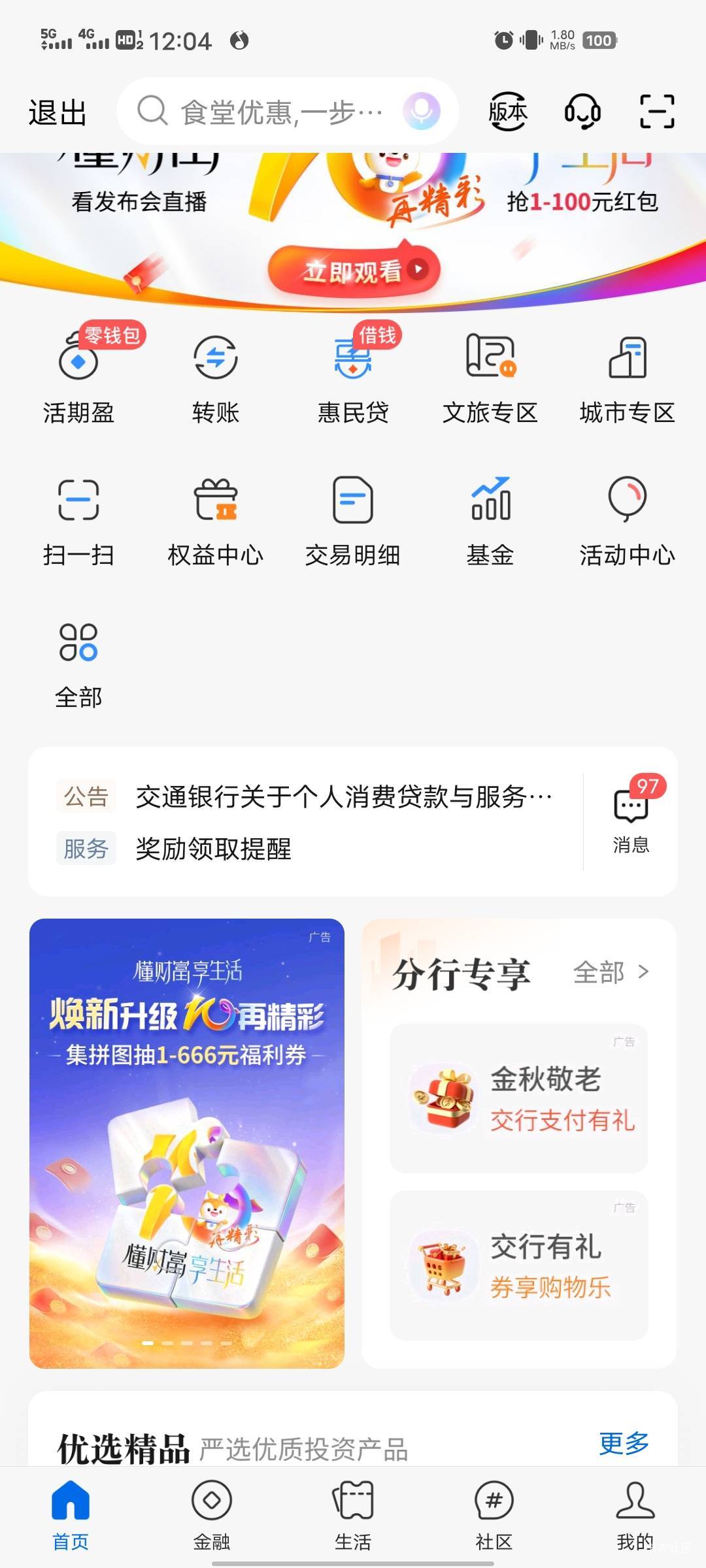The image size is (706, 1568).
Task: Open 惠民贷 loan service
Action: click(x=353, y=377)
